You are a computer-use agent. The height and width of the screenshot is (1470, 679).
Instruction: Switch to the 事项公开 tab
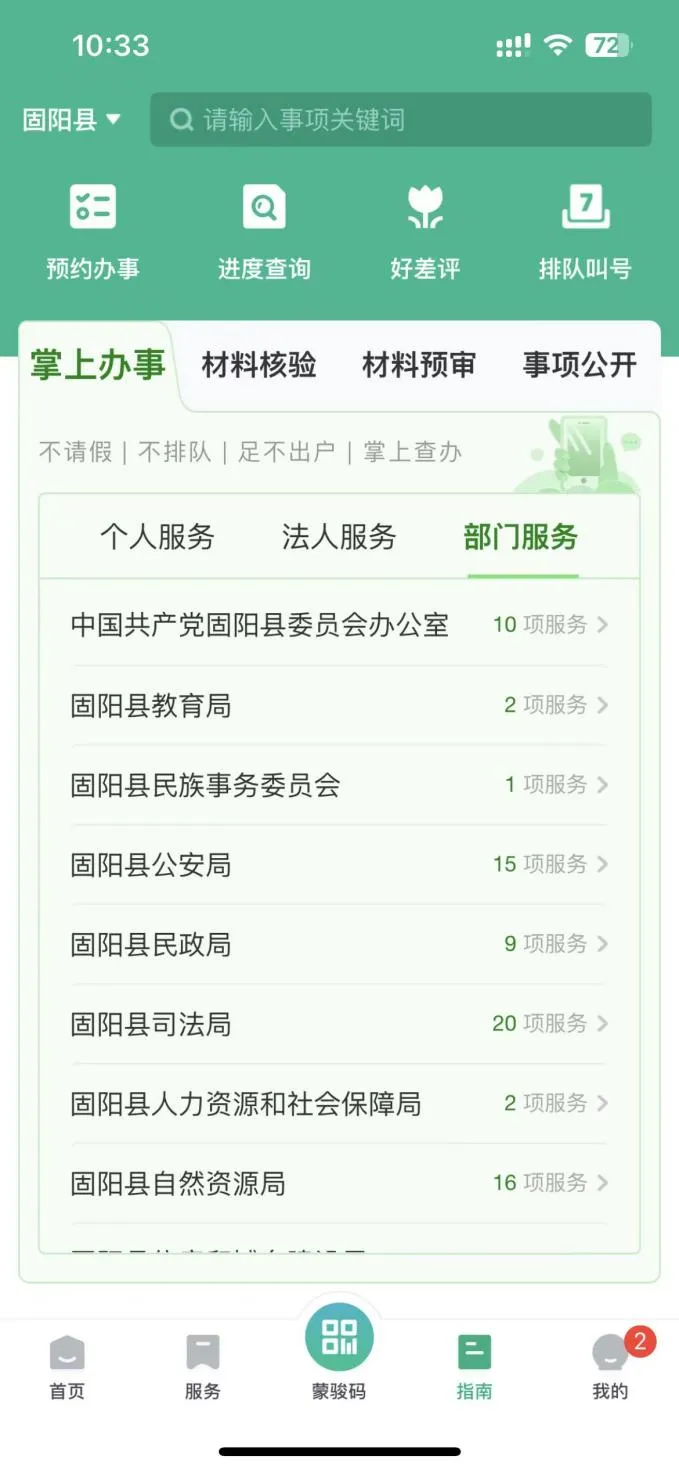point(579,365)
